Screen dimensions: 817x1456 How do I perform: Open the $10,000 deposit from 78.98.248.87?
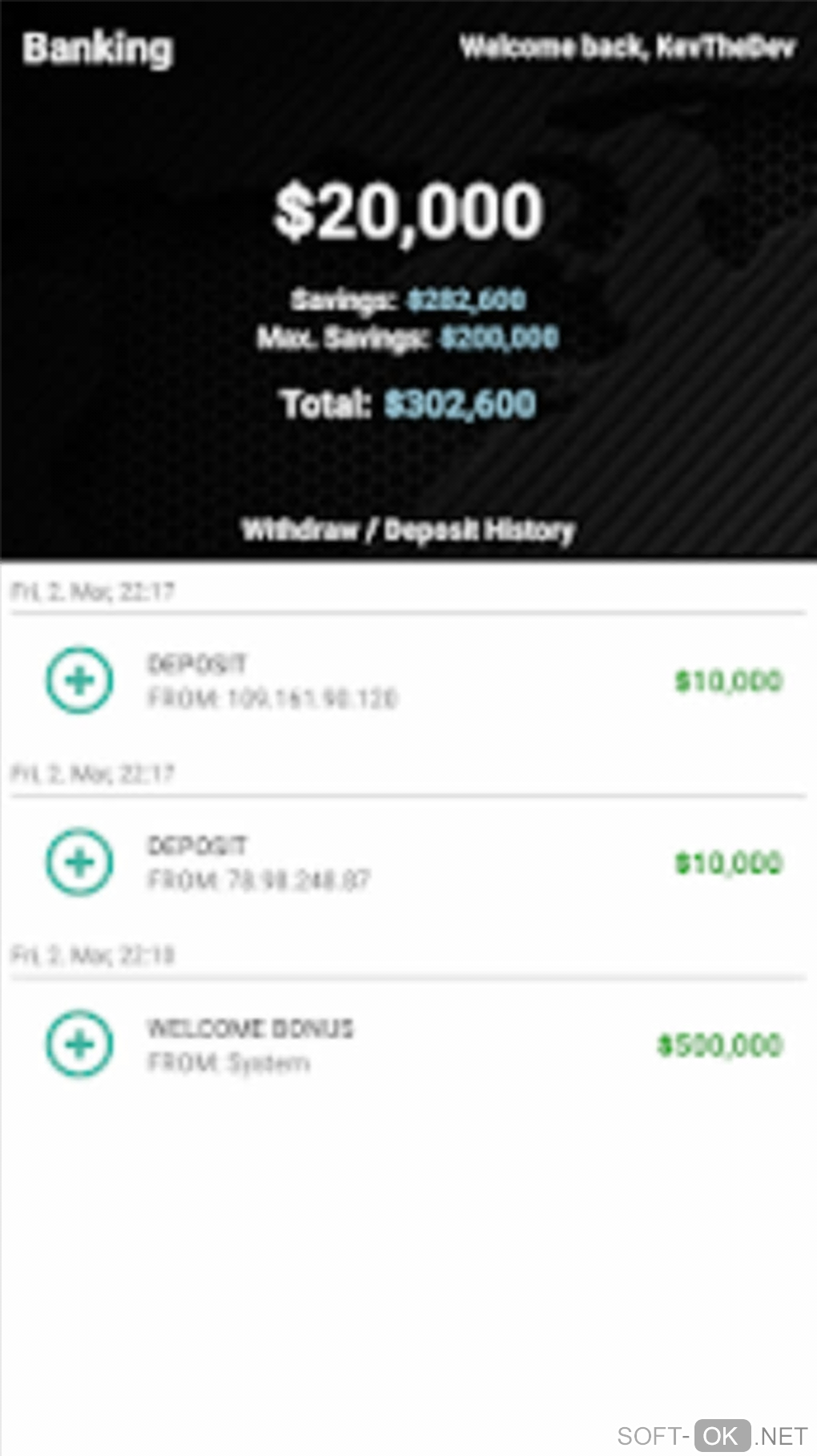pyautogui.click(x=408, y=863)
